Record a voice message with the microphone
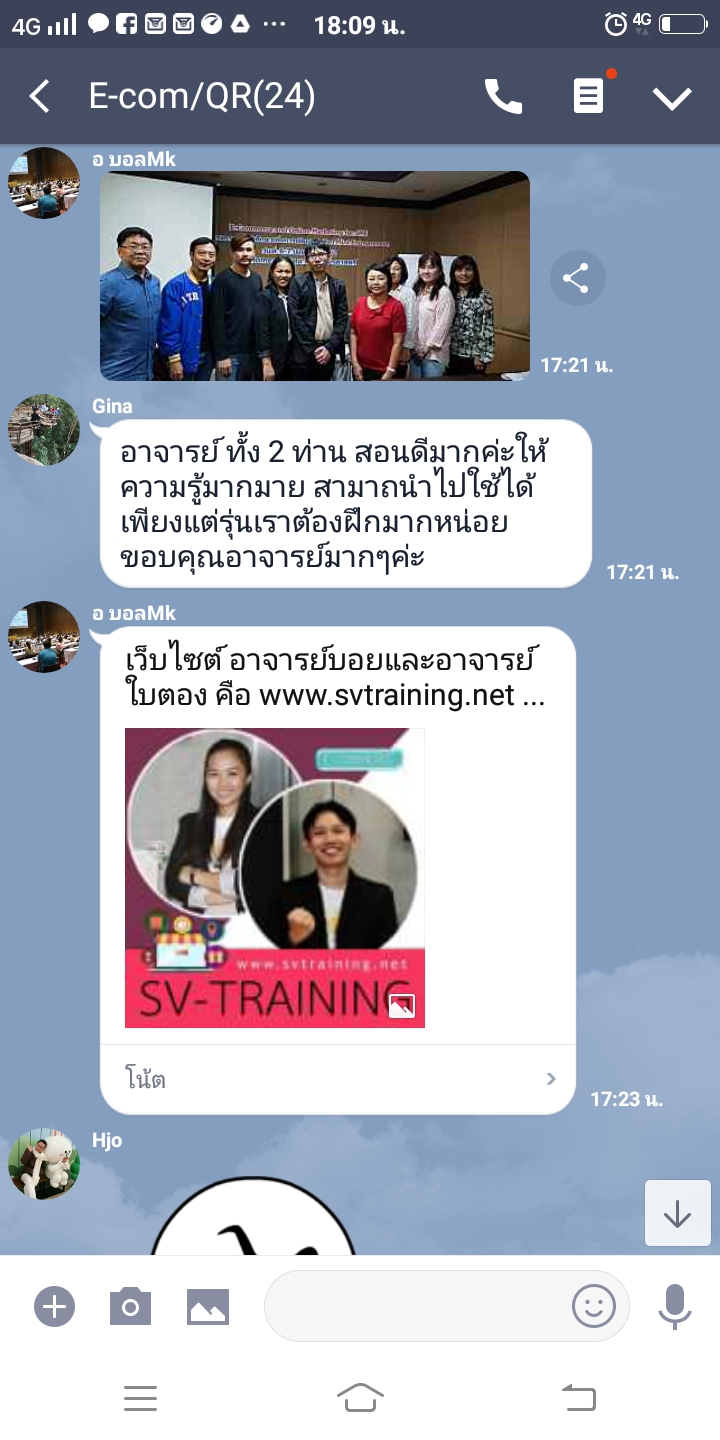720x1440 pixels. [x=675, y=1306]
